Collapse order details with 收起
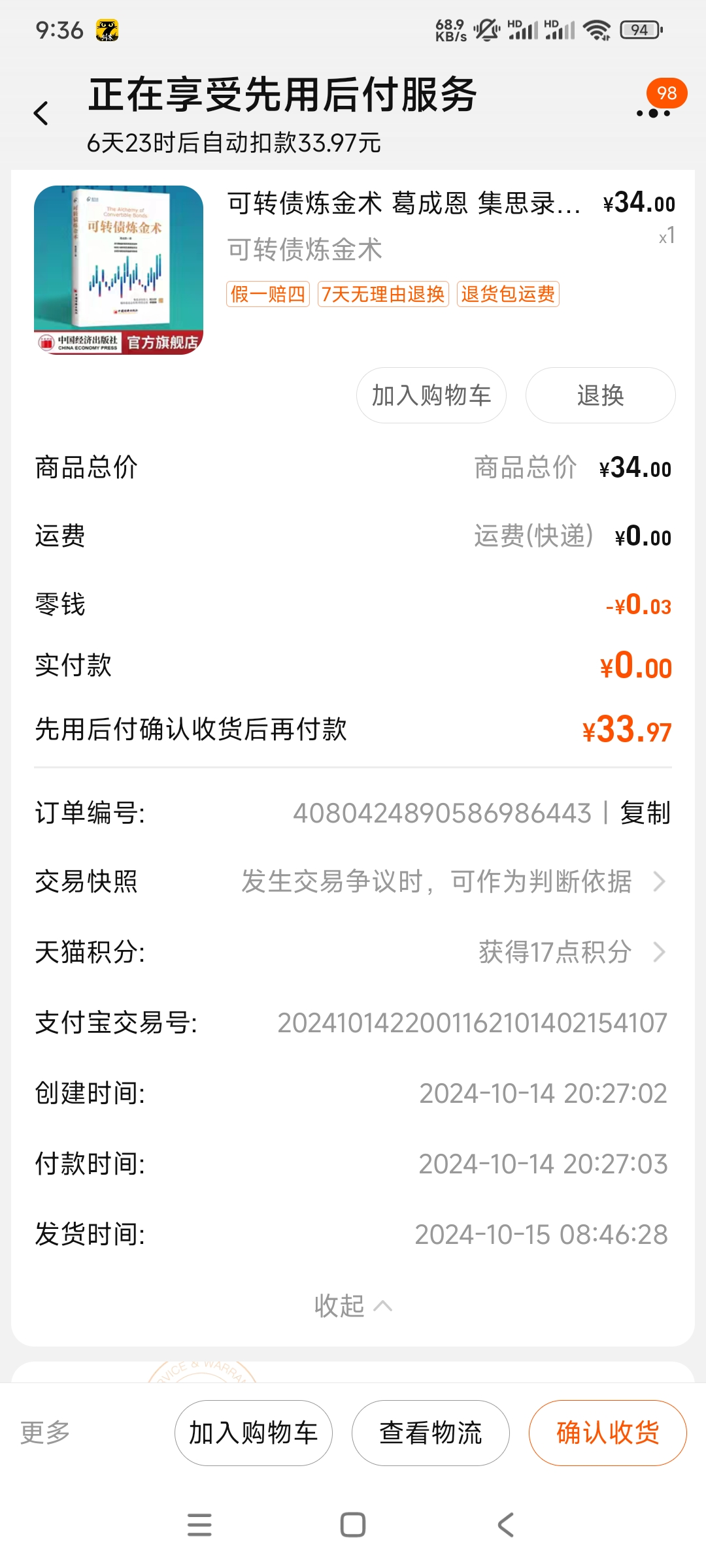Image resolution: width=706 pixels, height=1568 pixels. pyautogui.click(x=352, y=1305)
